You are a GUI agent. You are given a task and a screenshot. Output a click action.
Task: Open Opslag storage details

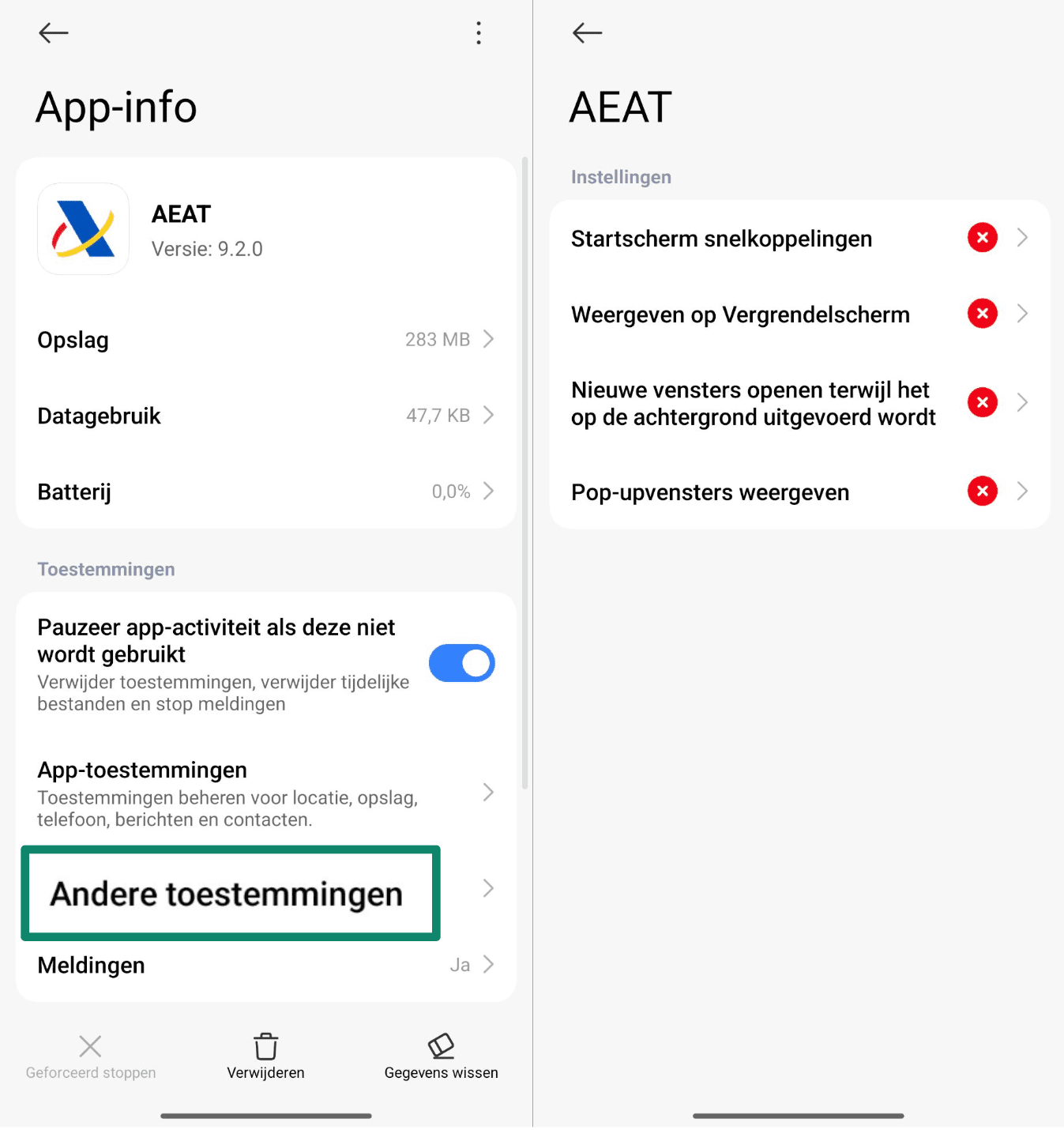[265, 340]
